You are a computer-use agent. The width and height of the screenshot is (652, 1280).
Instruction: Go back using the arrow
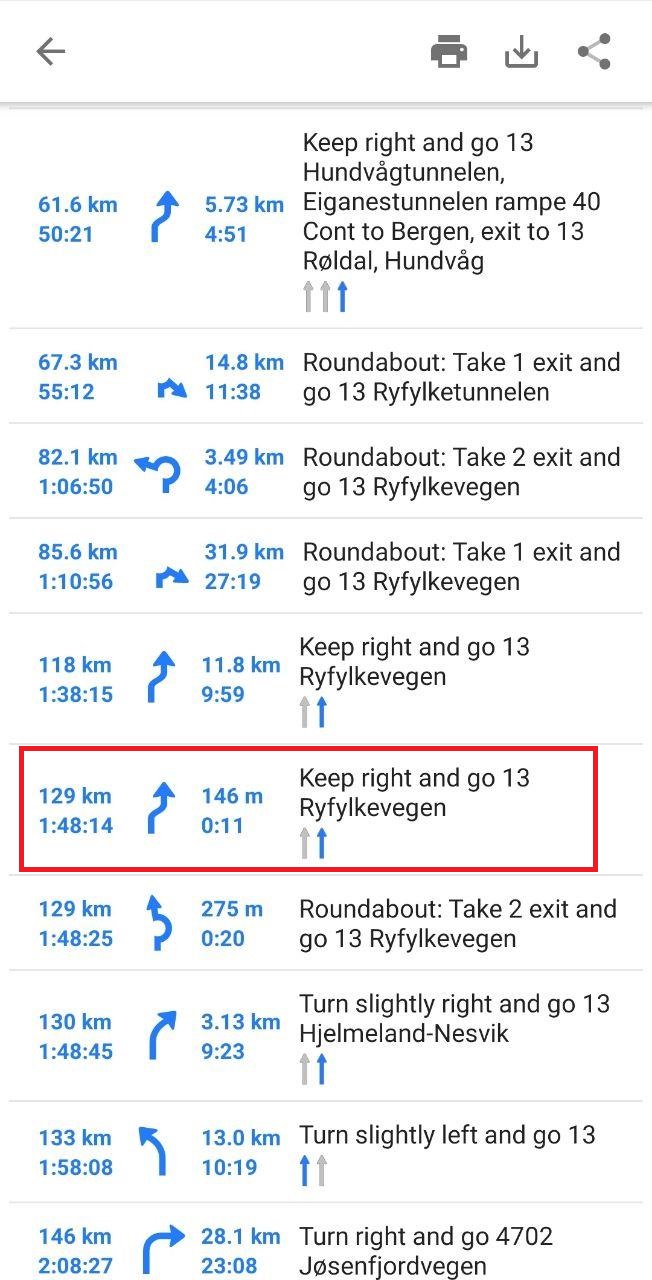50,52
